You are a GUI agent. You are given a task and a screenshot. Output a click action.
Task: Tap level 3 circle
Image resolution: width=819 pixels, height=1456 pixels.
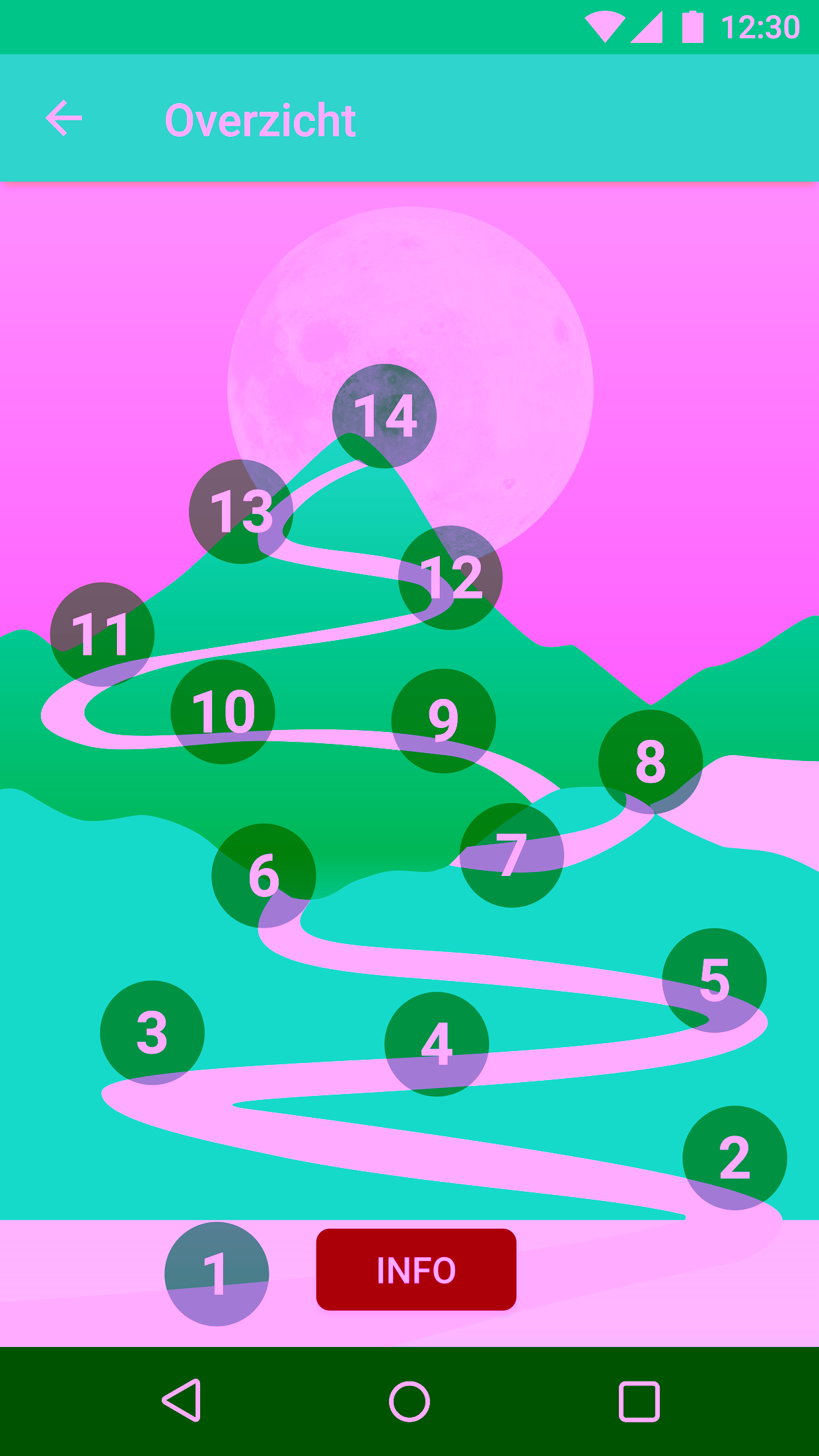tap(152, 1033)
